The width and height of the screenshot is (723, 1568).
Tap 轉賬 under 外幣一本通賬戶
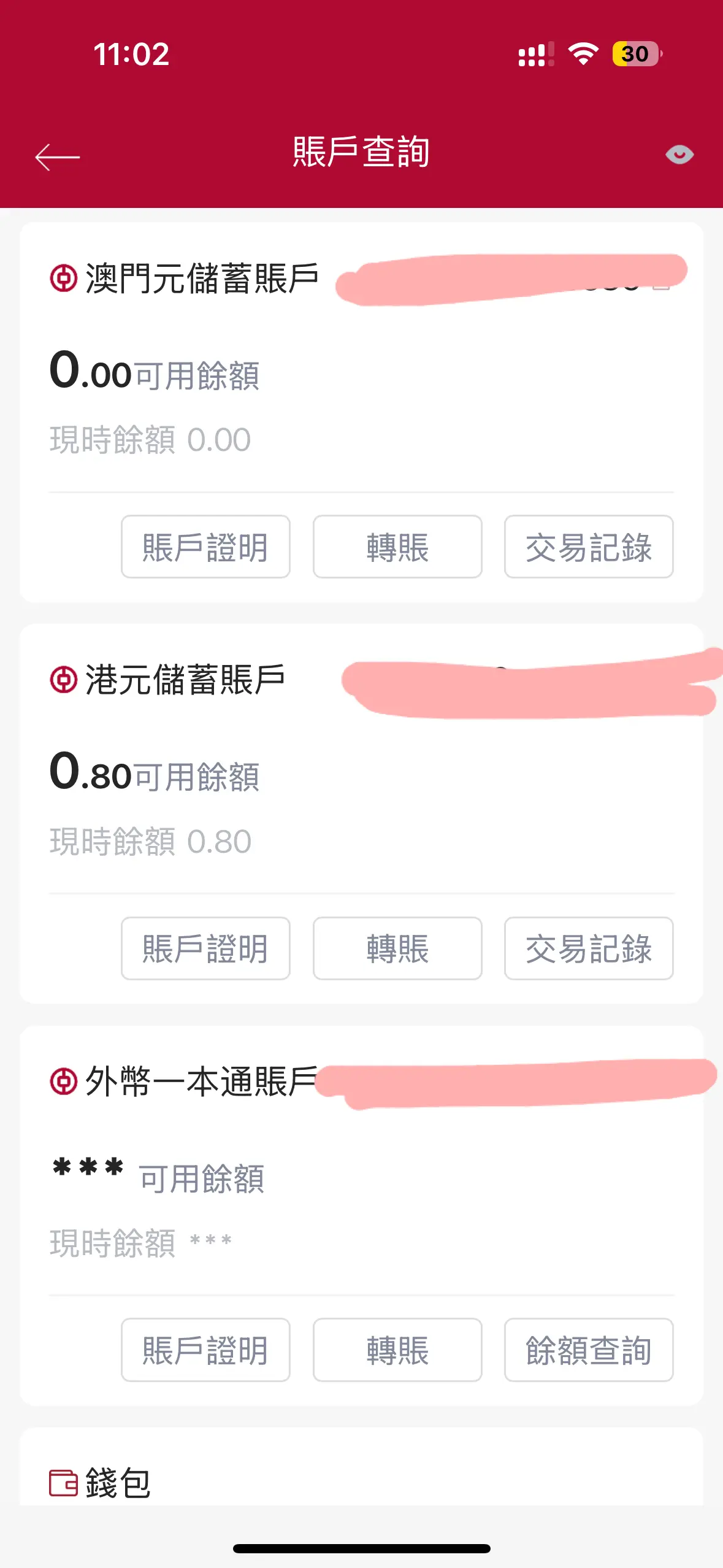tap(397, 1350)
